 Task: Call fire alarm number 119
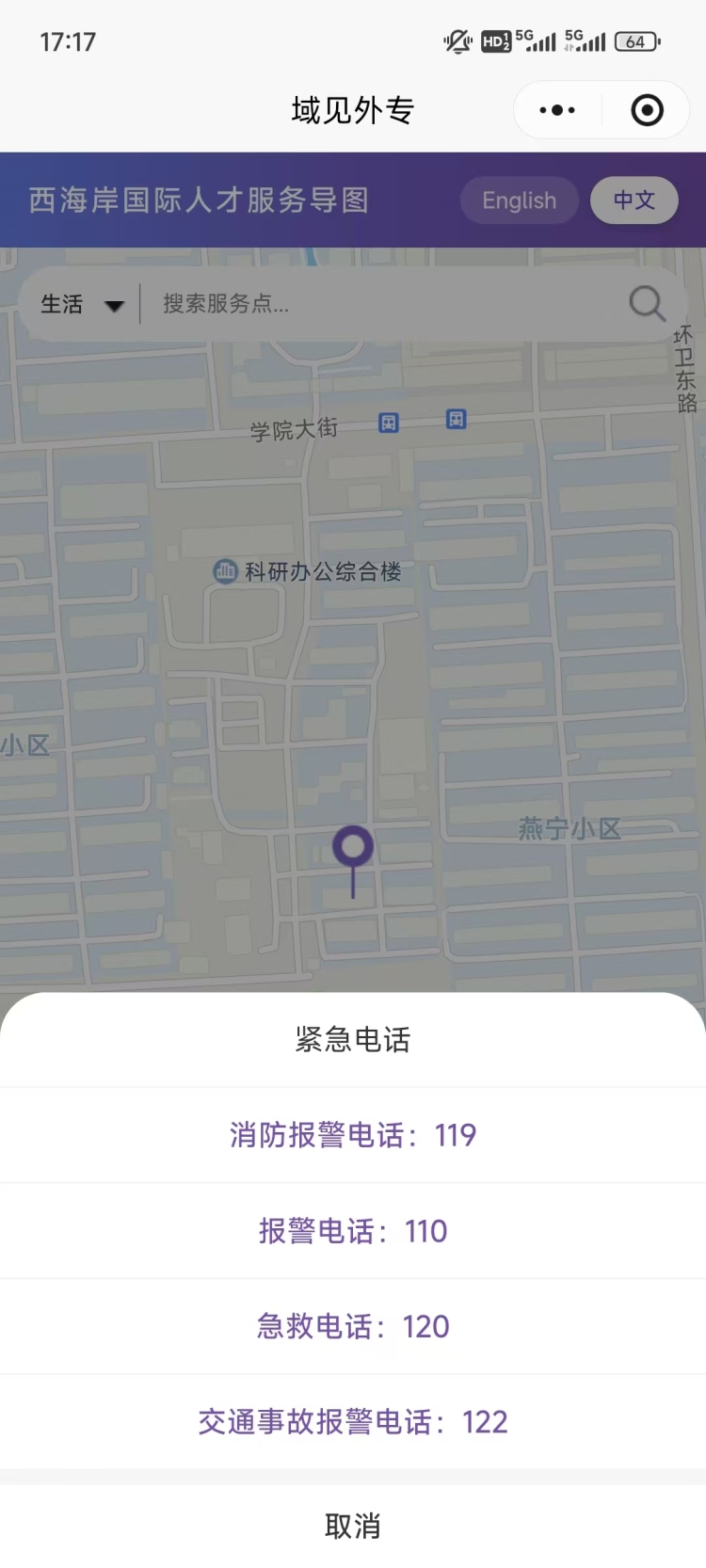[x=353, y=1135]
